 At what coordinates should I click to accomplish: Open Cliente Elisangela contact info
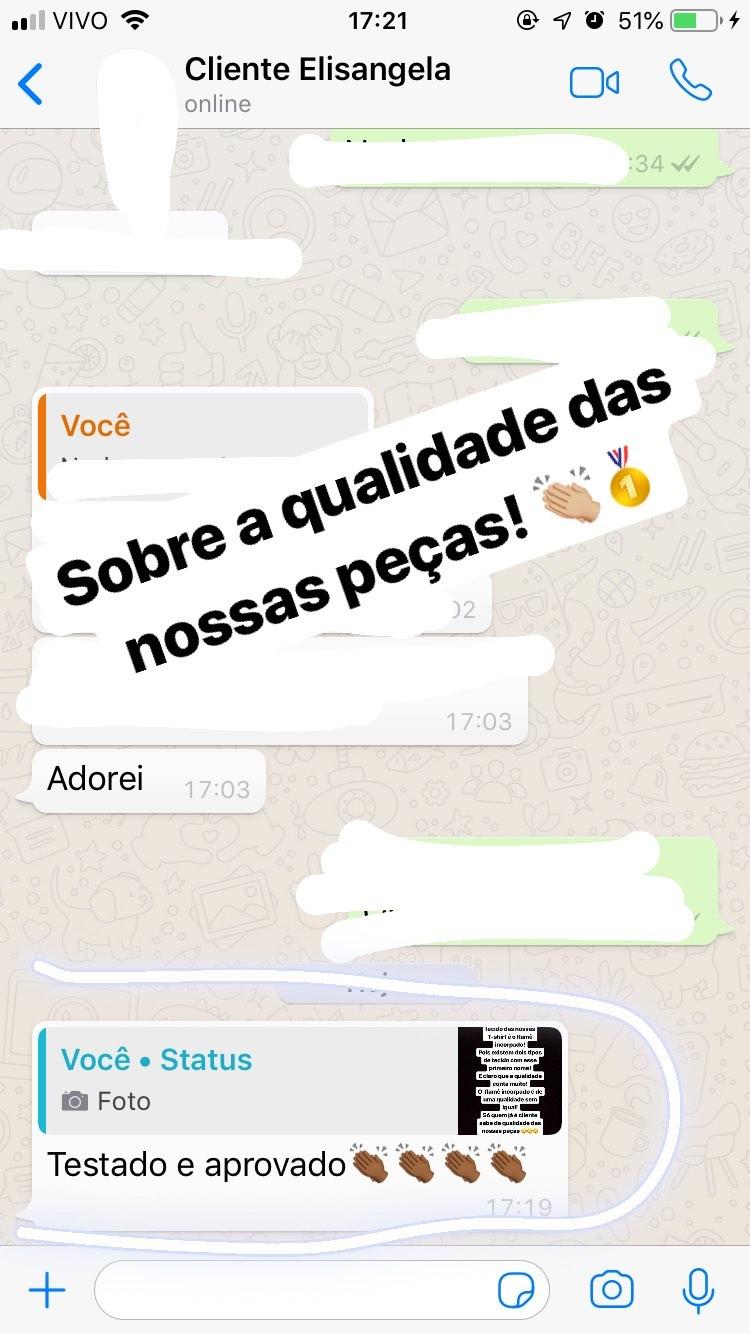point(317,84)
